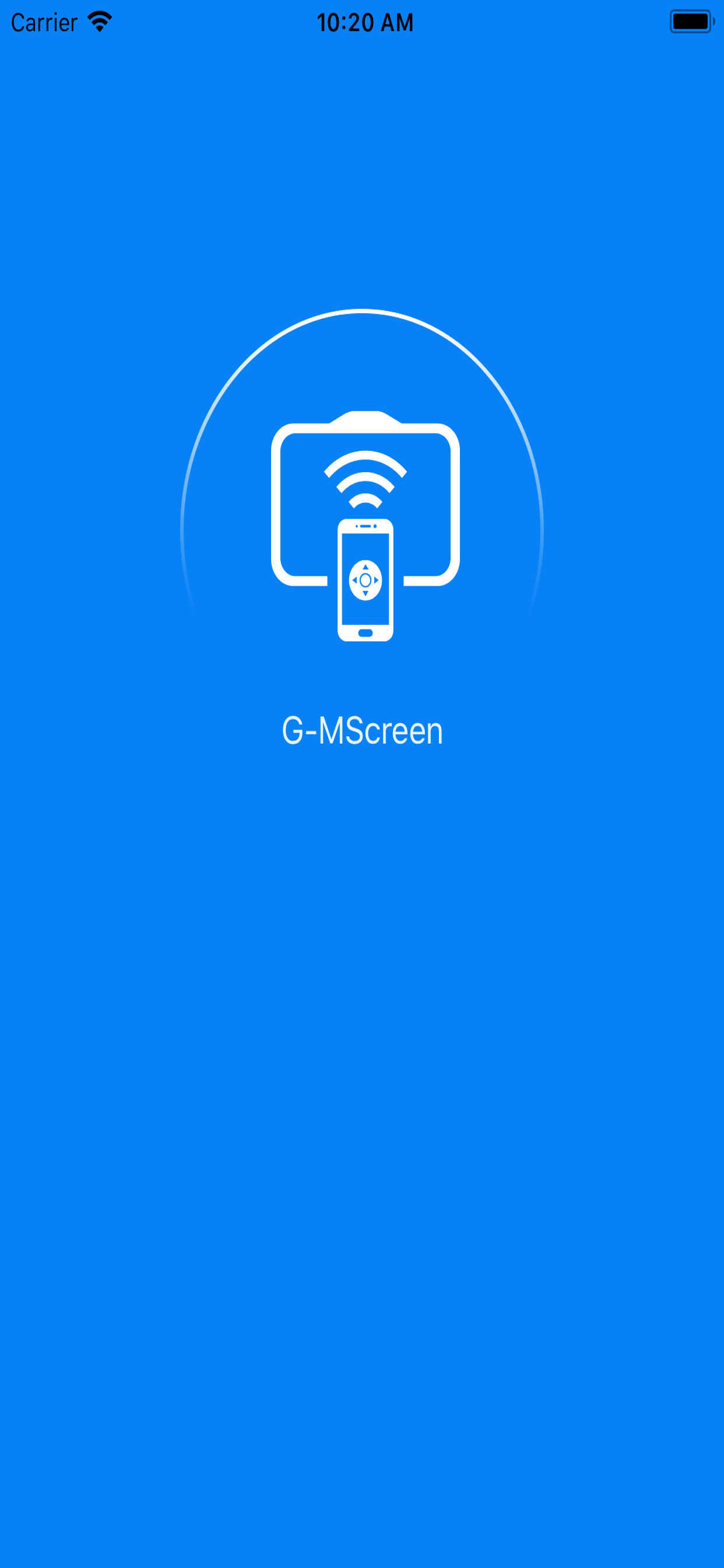
Task: Click the camera dot on the phone icon
Action: [375, 527]
